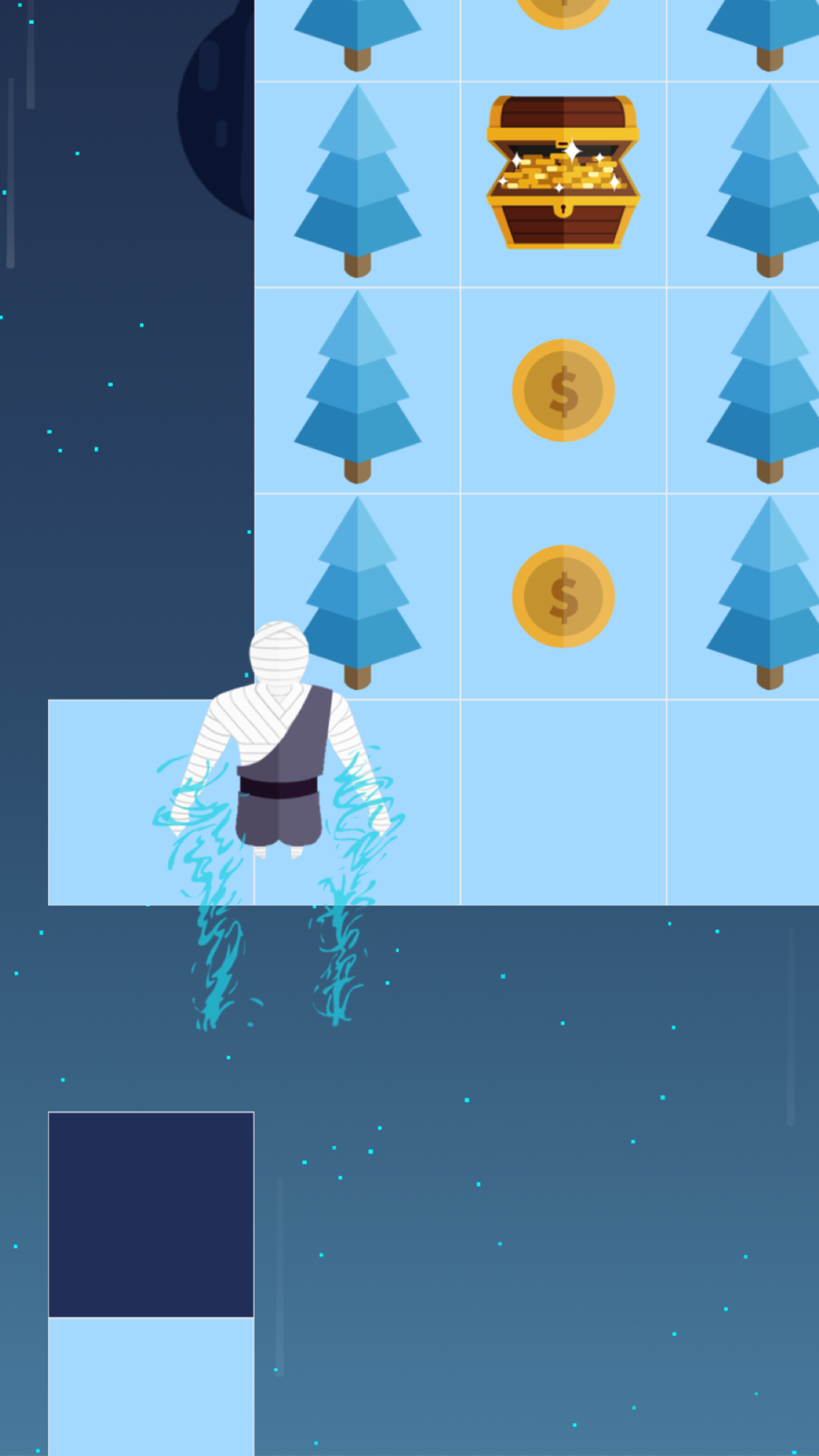Select the dark navy square tile
This screenshot has width=819, height=1456.
click(x=151, y=1214)
